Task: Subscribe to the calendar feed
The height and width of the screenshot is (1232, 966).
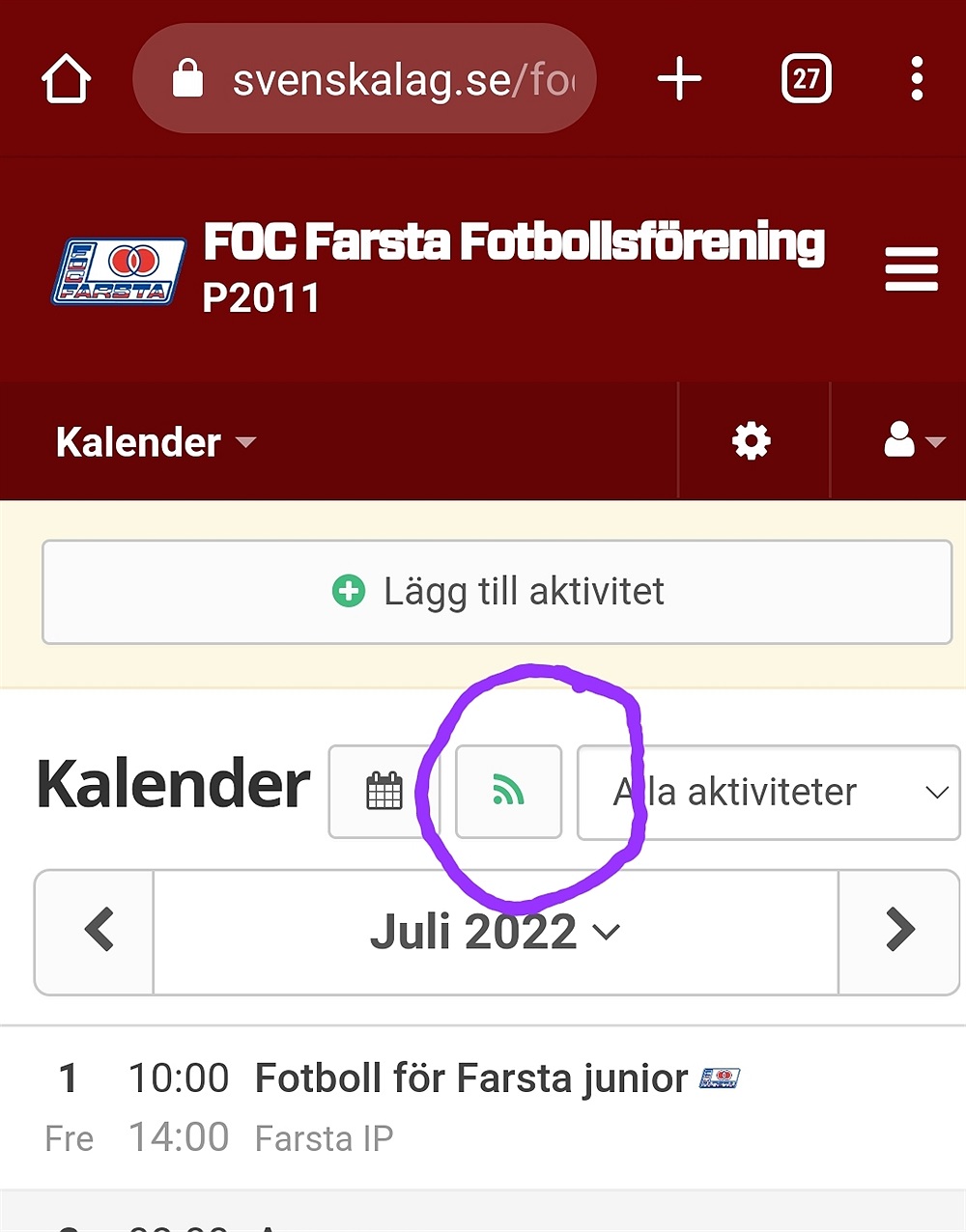Action: click(x=508, y=792)
